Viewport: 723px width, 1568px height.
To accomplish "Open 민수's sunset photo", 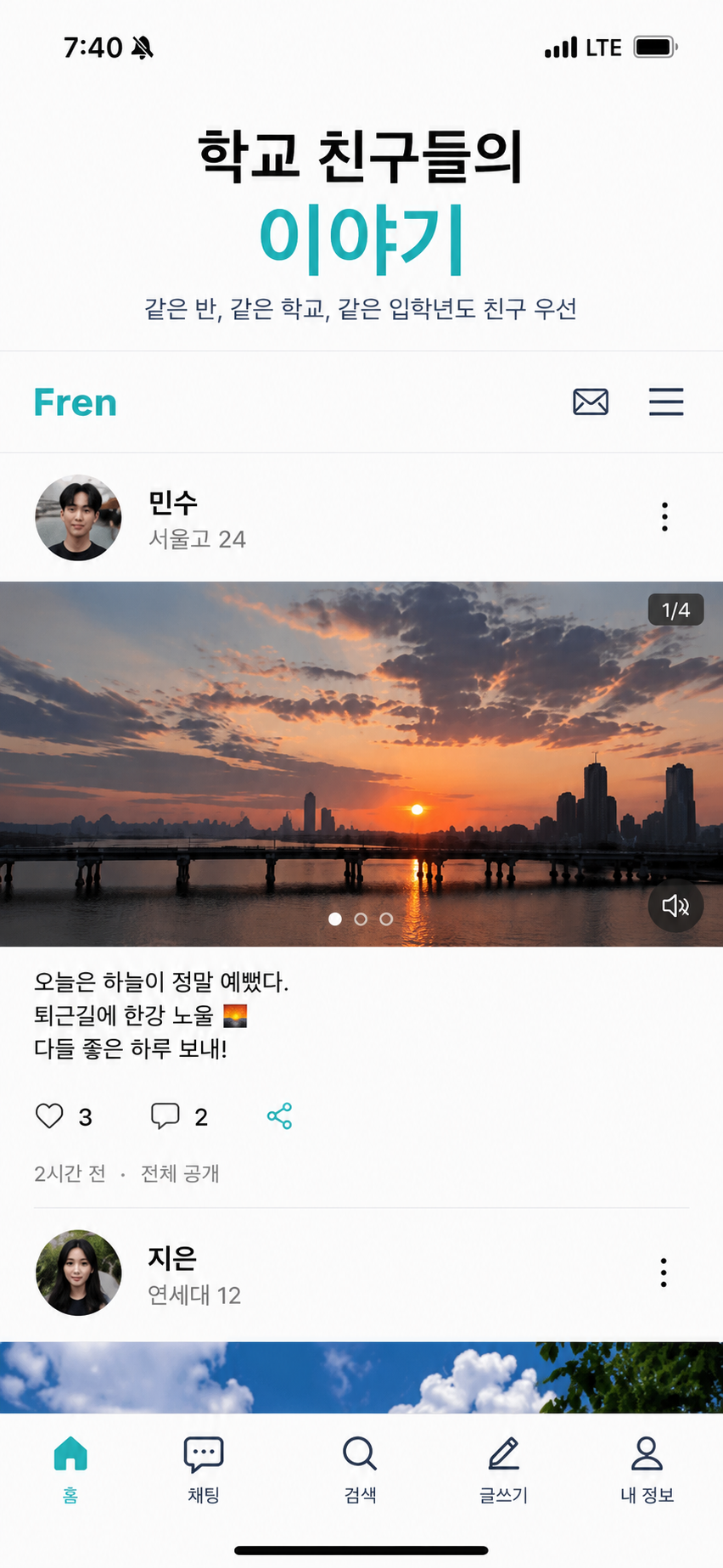I will (x=361, y=763).
